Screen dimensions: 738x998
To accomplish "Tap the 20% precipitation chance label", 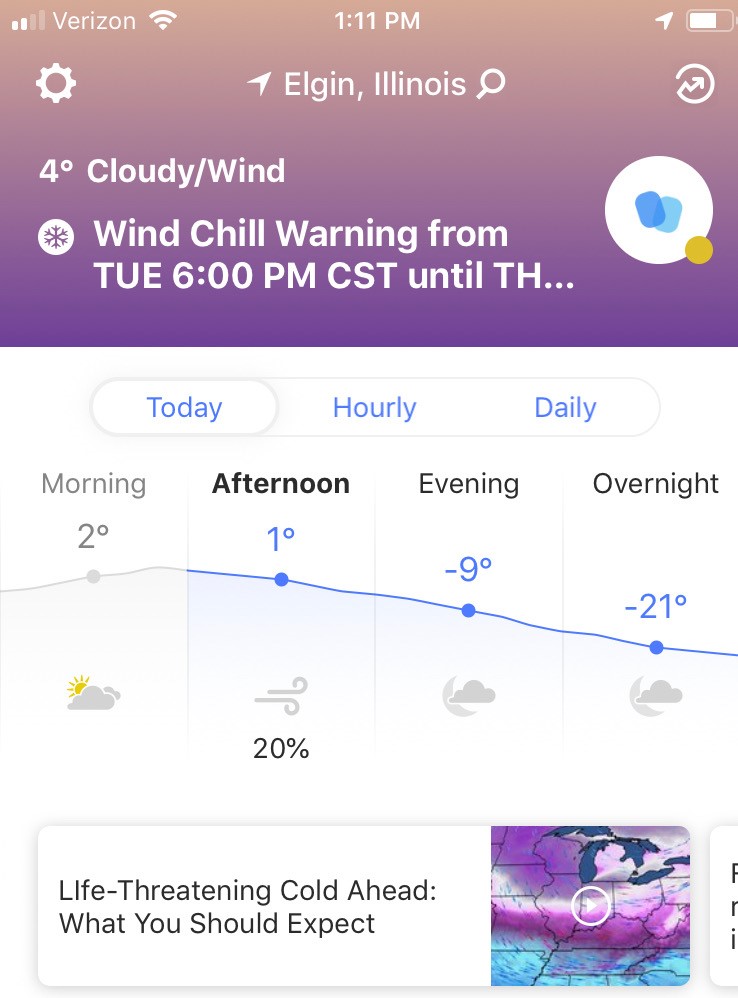I will point(281,747).
